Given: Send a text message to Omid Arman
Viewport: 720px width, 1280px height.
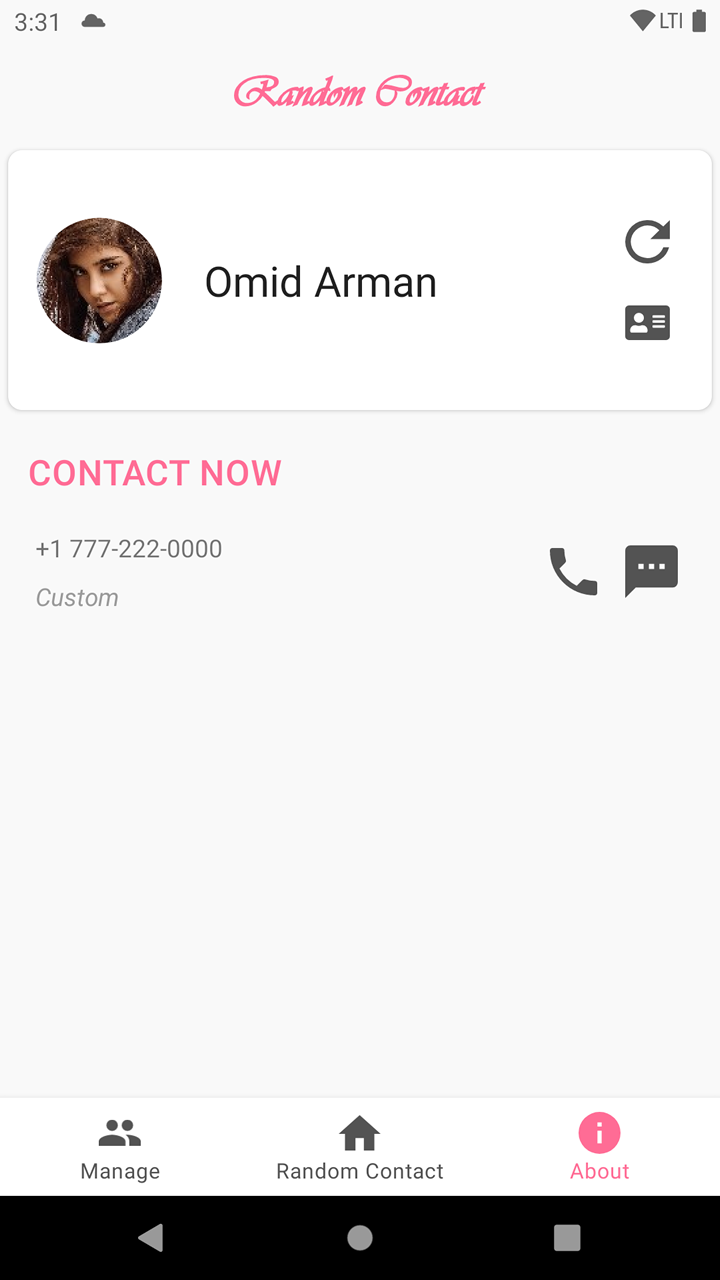Looking at the screenshot, I should point(651,571).
